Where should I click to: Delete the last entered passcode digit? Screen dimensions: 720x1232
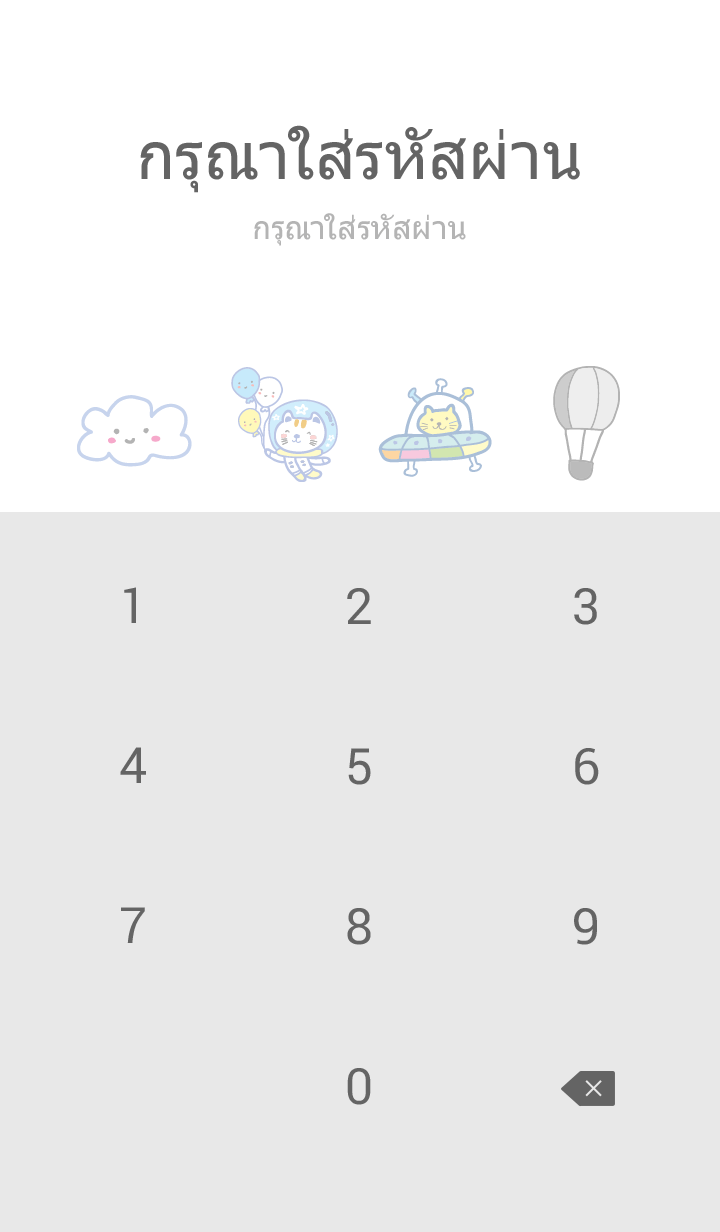[588, 1088]
